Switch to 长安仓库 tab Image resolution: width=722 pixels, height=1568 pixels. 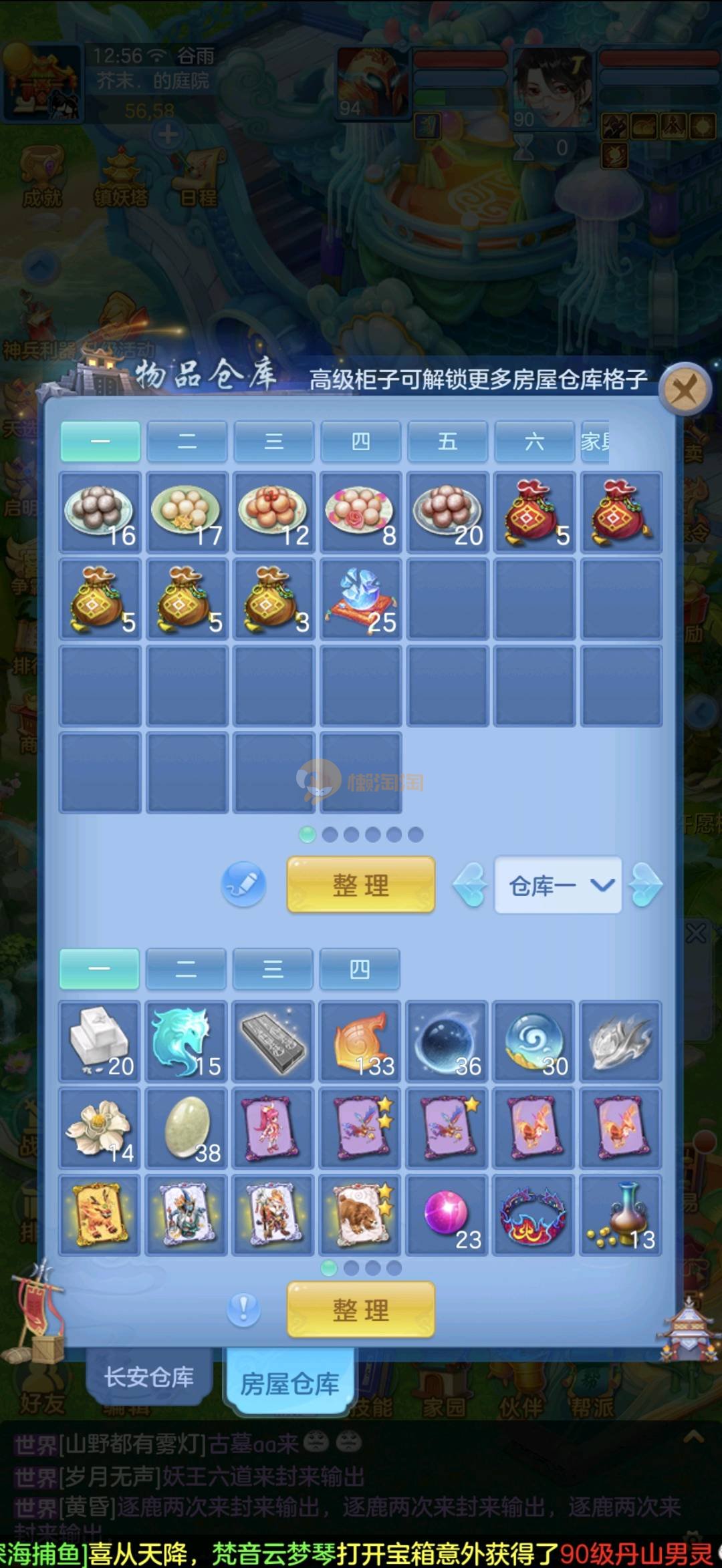pyautogui.click(x=149, y=1377)
